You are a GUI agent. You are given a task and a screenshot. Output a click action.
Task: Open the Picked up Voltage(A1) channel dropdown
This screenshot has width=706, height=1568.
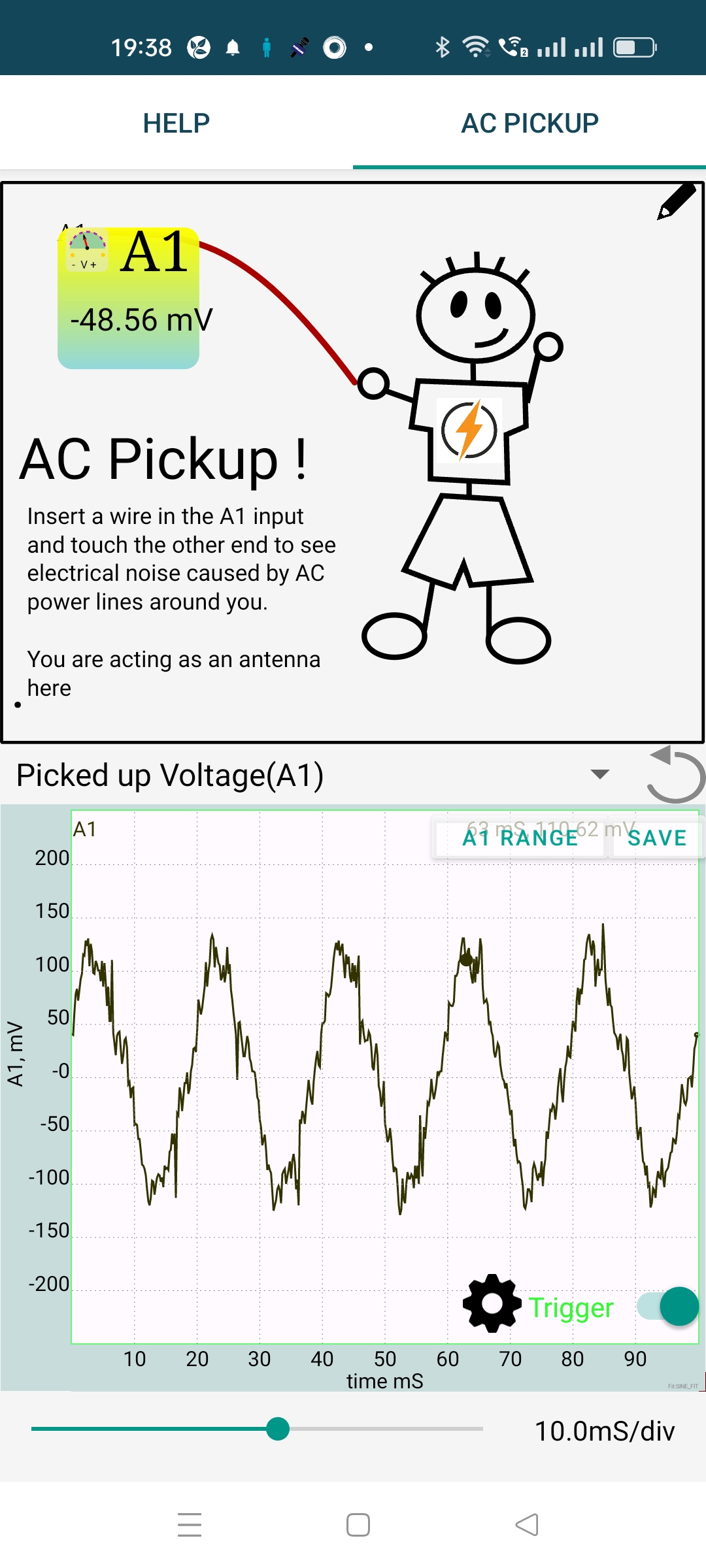599,774
